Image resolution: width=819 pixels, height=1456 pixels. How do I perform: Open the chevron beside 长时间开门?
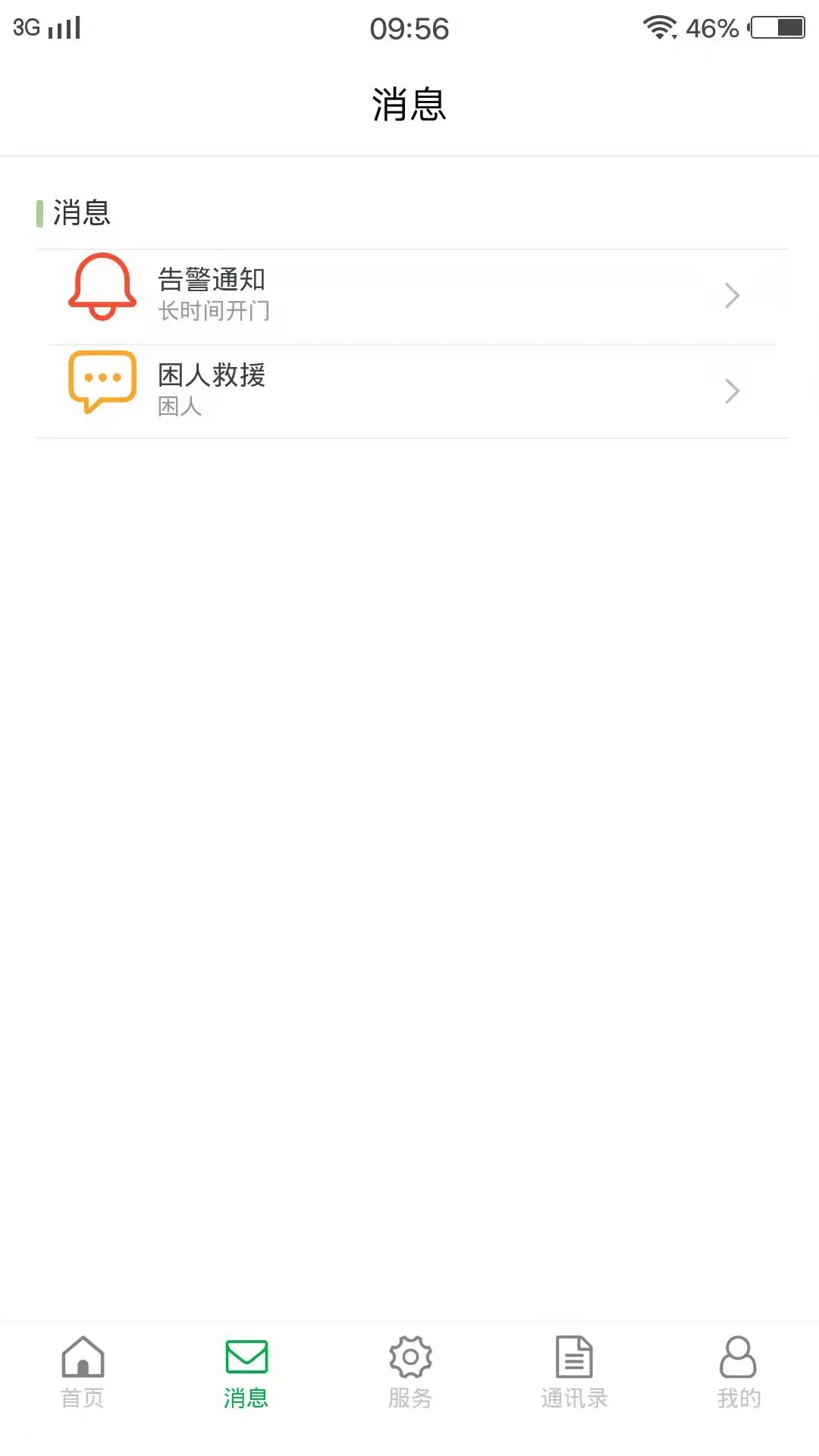tap(730, 296)
